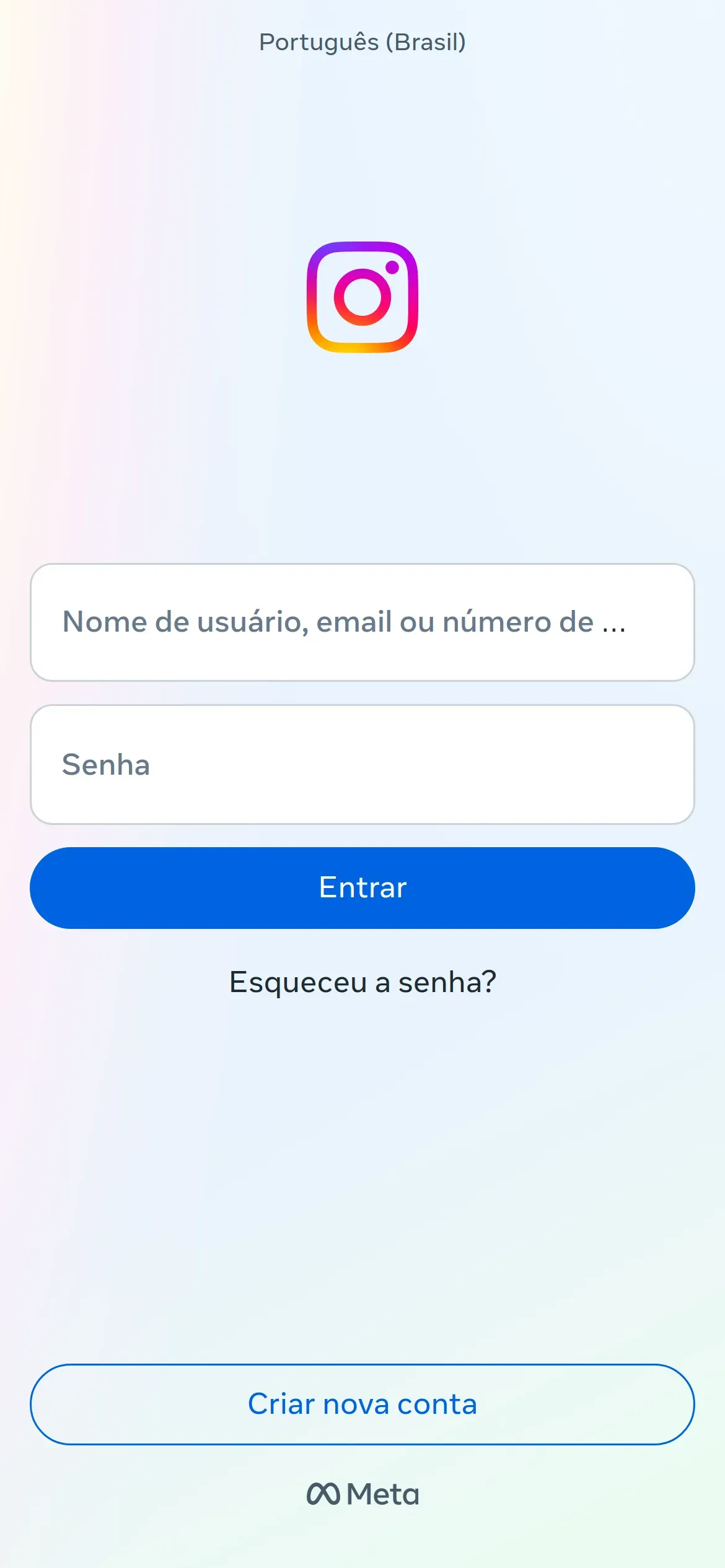The height and width of the screenshot is (1568, 725).
Task: Open the Português (Brasil) language selector
Action: tap(362, 42)
